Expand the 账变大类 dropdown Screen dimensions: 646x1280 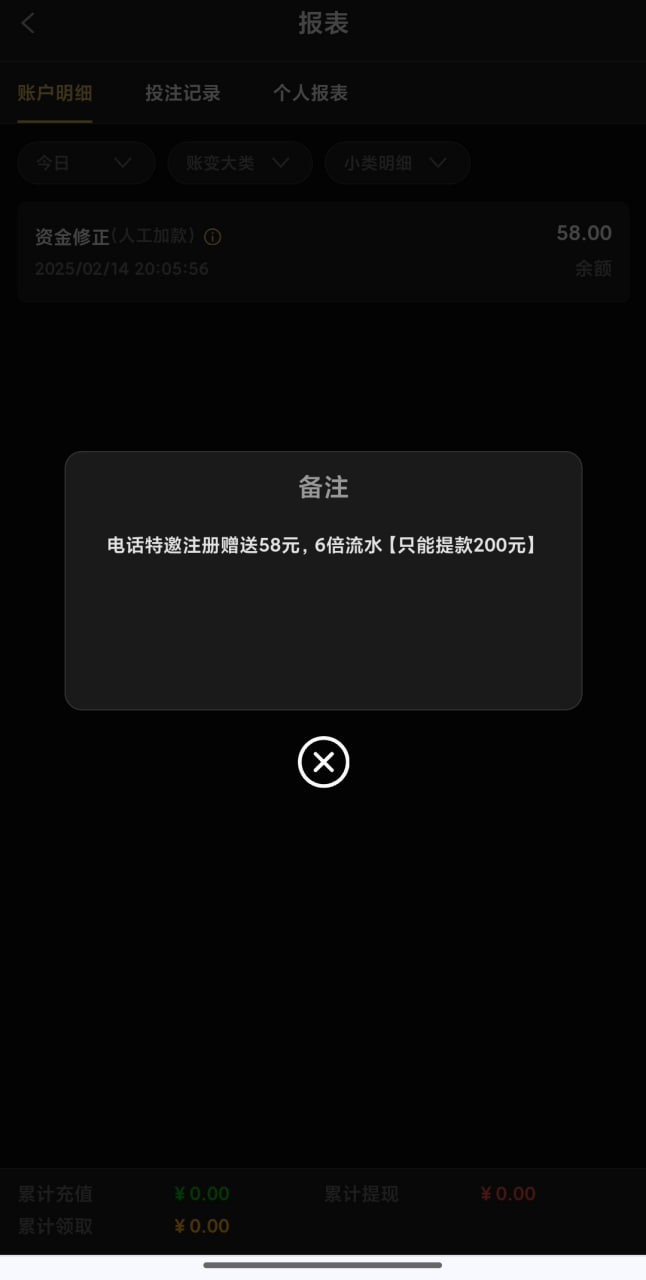tap(240, 163)
